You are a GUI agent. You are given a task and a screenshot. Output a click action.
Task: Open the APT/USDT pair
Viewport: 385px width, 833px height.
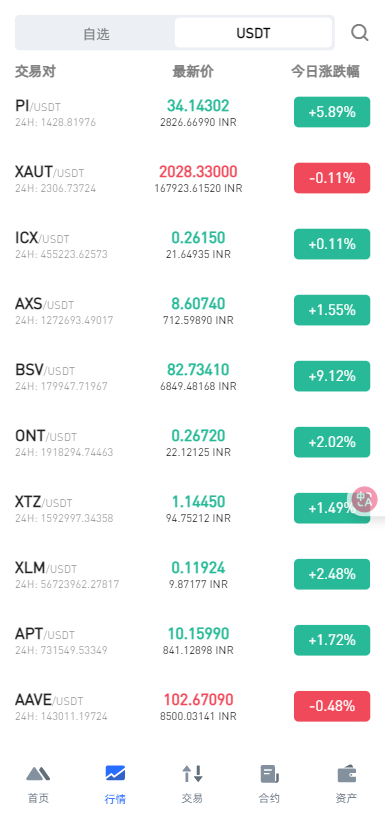tap(192, 640)
